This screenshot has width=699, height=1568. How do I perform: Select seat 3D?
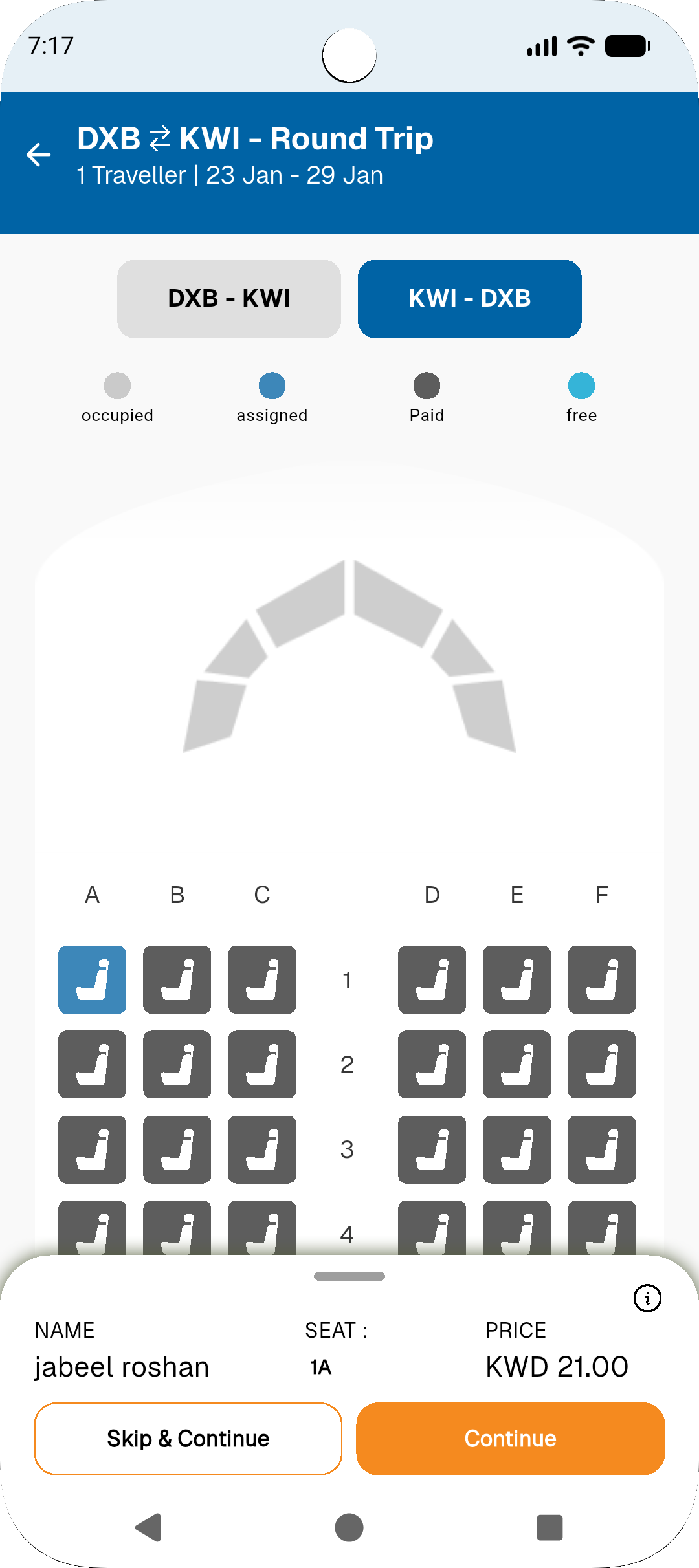pyautogui.click(x=432, y=1149)
